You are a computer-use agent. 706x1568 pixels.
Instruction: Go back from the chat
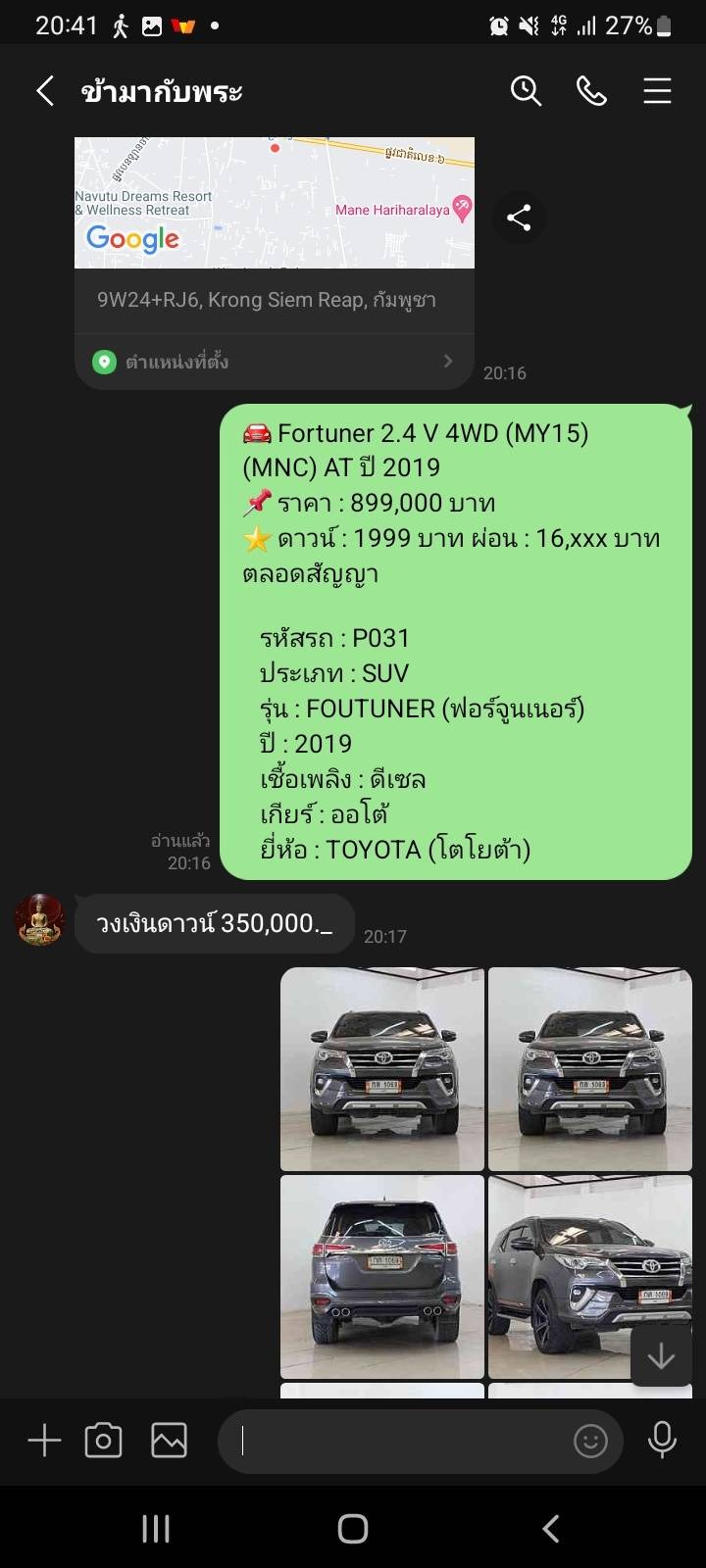45,91
